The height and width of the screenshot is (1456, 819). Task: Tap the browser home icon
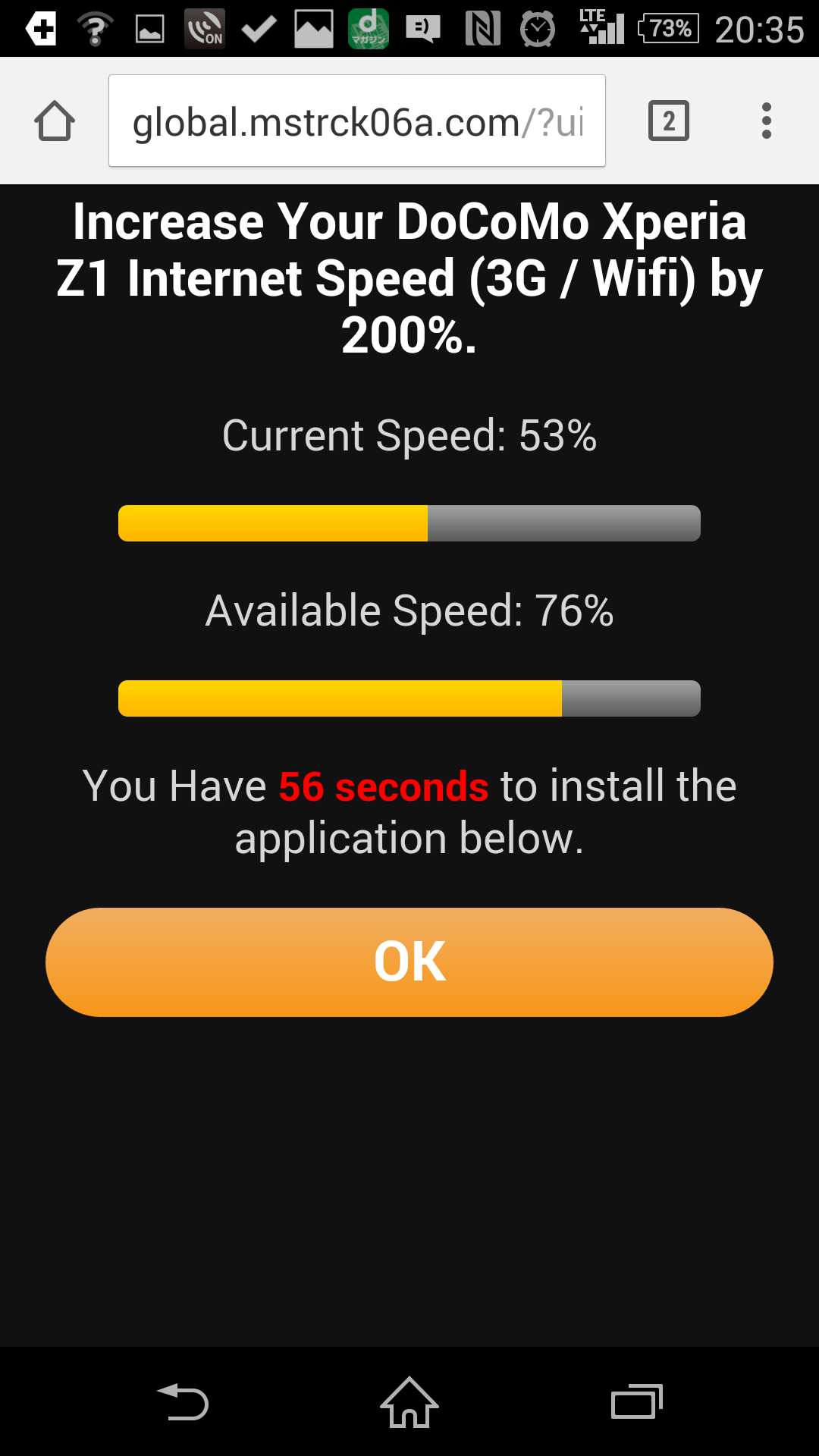55,121
